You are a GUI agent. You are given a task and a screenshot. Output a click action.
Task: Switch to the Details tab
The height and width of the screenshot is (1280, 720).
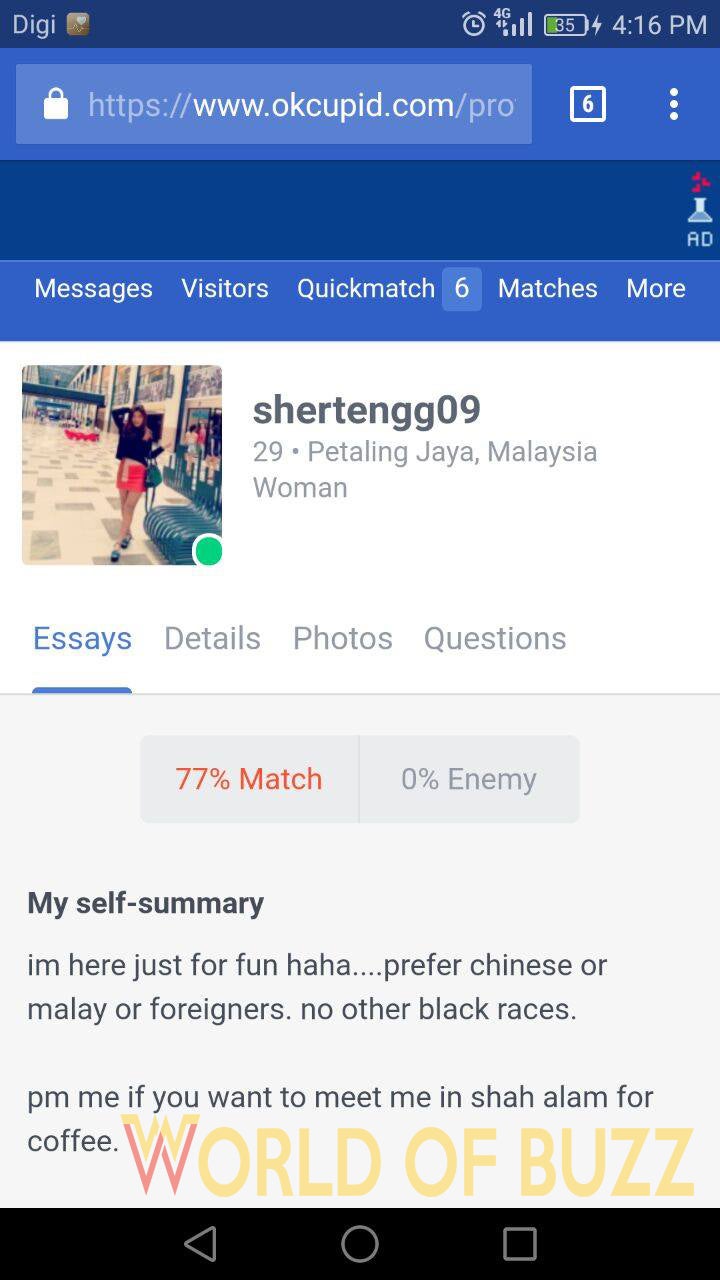click(x=212, y=638)
